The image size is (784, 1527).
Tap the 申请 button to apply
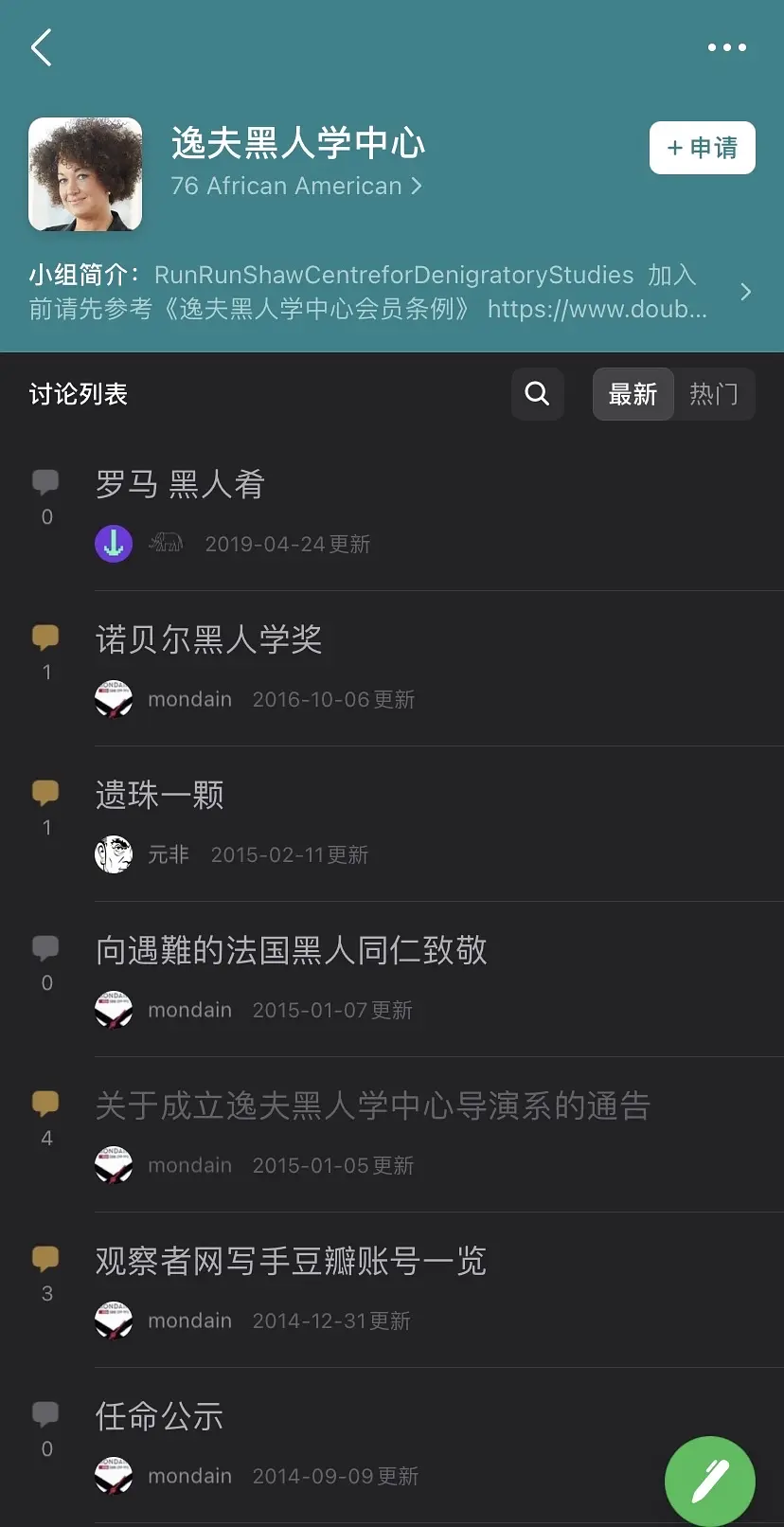[702, 148]
